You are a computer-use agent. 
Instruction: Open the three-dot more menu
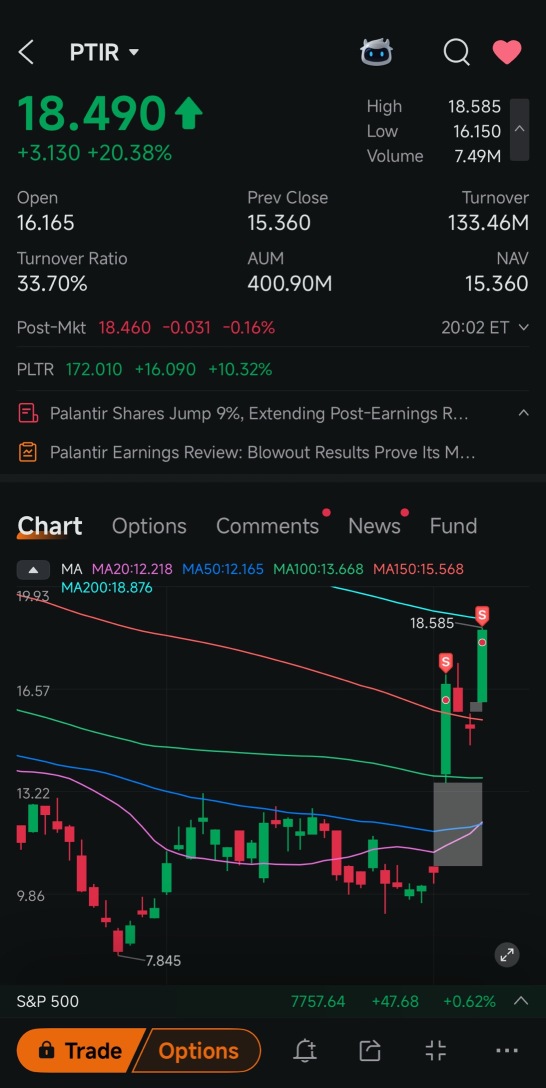507,1051
